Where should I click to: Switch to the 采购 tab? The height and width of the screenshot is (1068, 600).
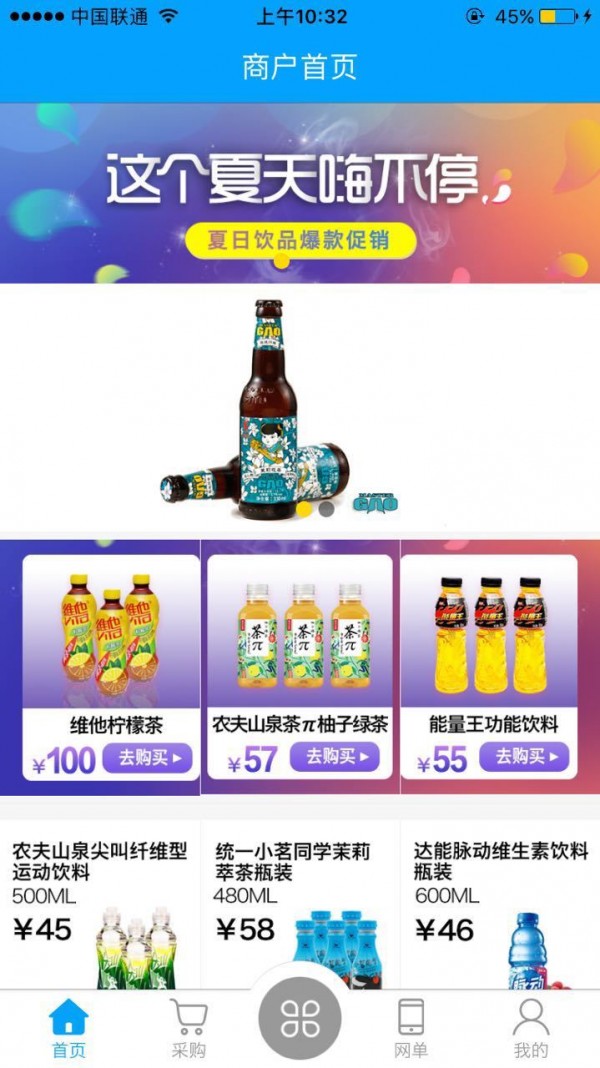[188, 1028]
